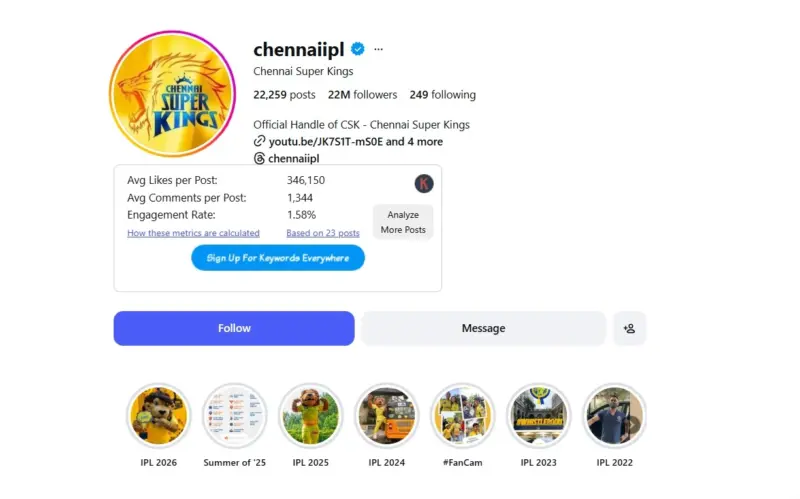Open How these metrics are calculated

point(193,233)
